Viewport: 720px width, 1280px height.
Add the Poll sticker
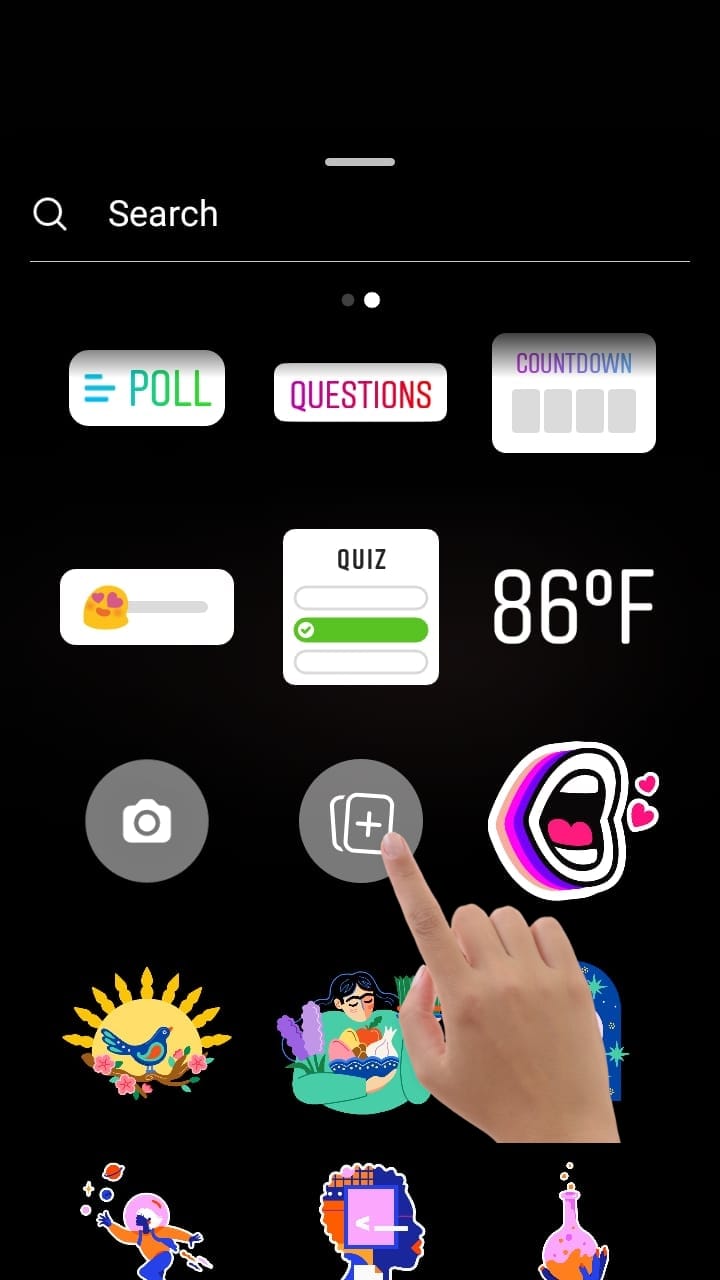coord(147,388)
